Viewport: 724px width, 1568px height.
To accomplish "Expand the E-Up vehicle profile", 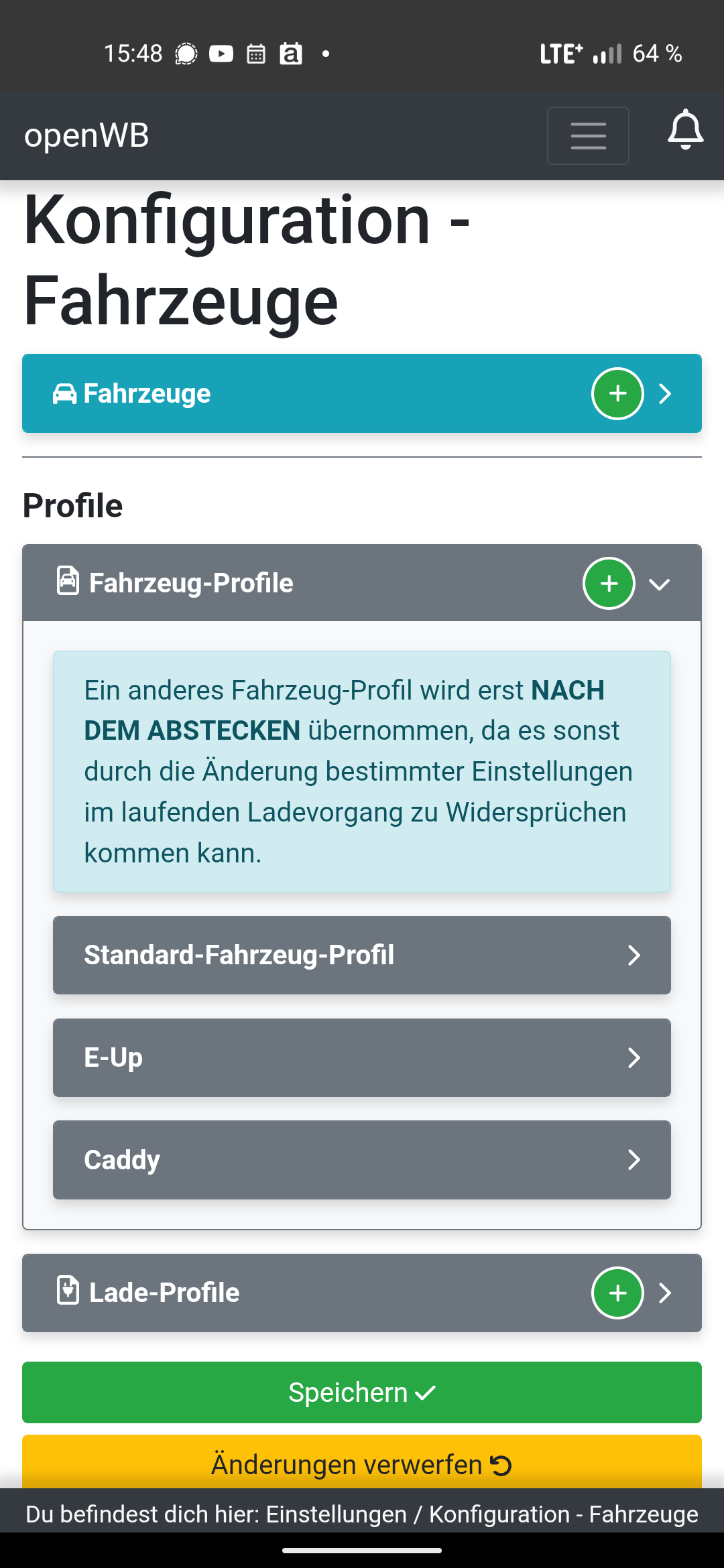I will 362,1057.
